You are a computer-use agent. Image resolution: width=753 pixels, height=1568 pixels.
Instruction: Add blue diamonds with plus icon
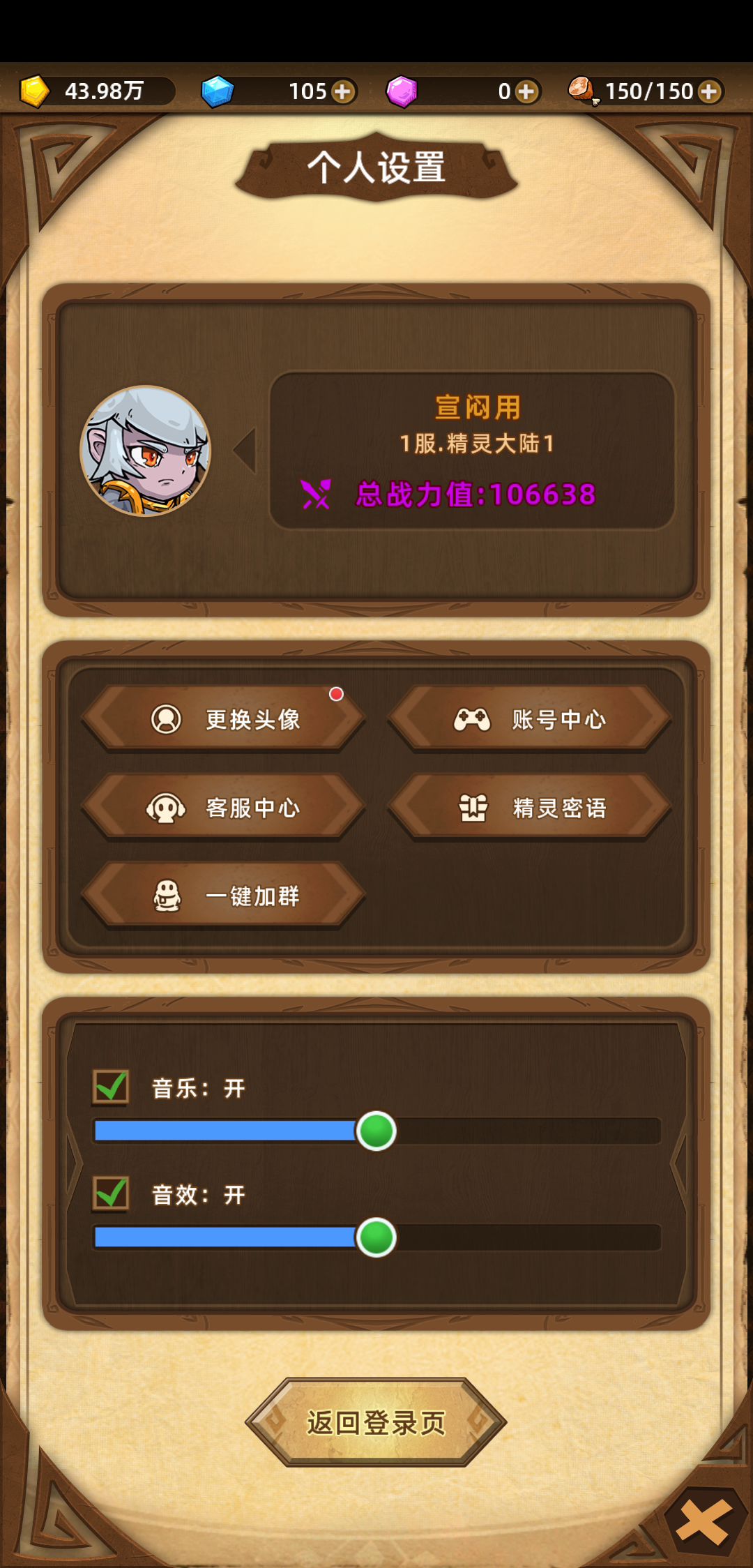tap(342, 91)
